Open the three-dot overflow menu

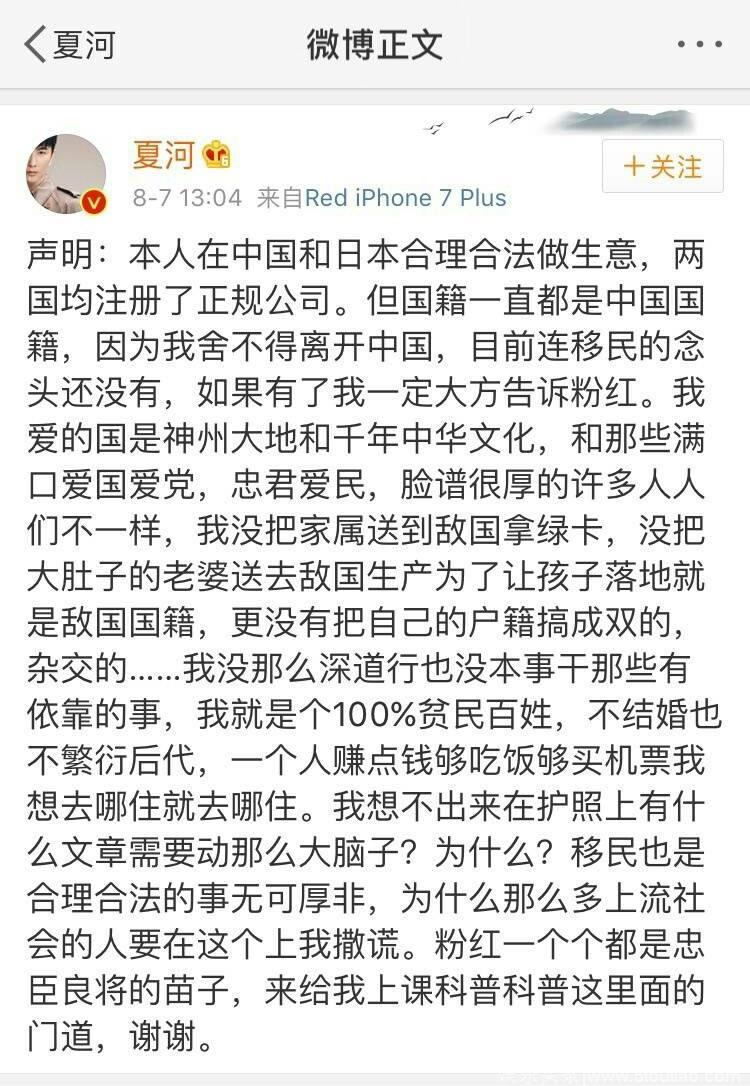point(699,45)
